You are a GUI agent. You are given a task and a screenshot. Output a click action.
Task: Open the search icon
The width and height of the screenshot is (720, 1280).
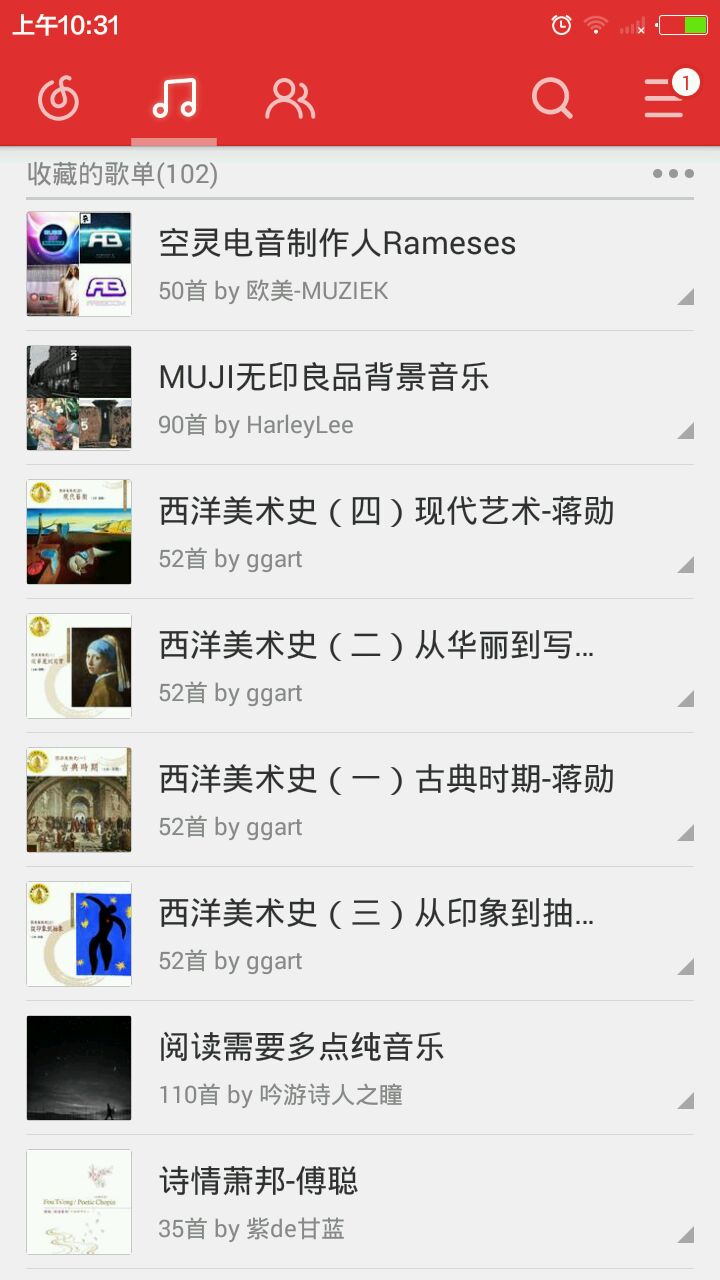point(552,98)
